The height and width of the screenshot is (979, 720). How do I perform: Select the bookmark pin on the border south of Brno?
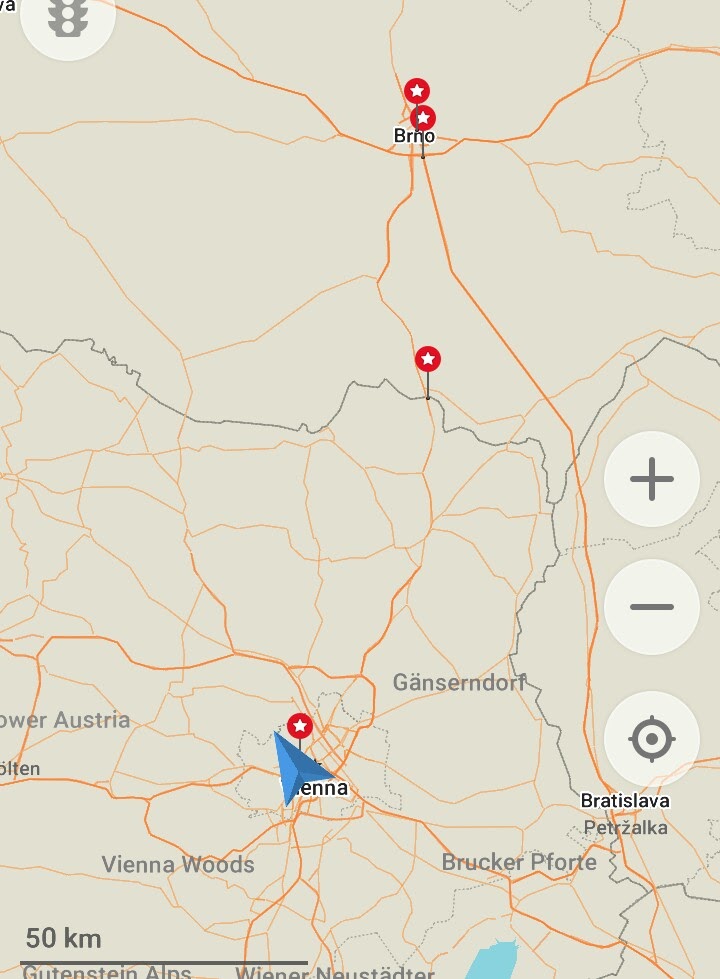click(x=428, y=359)
